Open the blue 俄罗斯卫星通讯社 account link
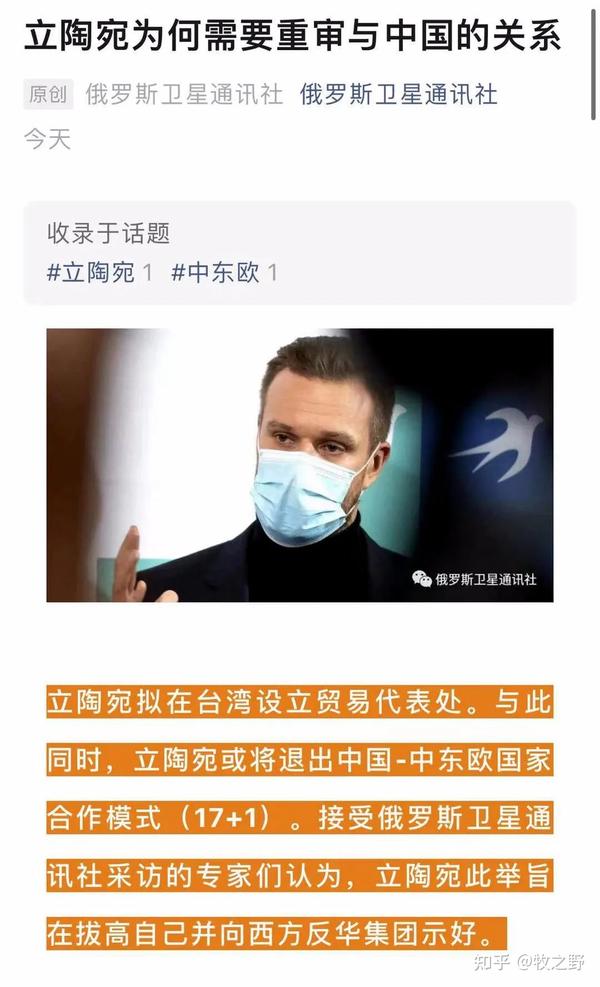This screenshot has width=600, height=987. point(398,95)
